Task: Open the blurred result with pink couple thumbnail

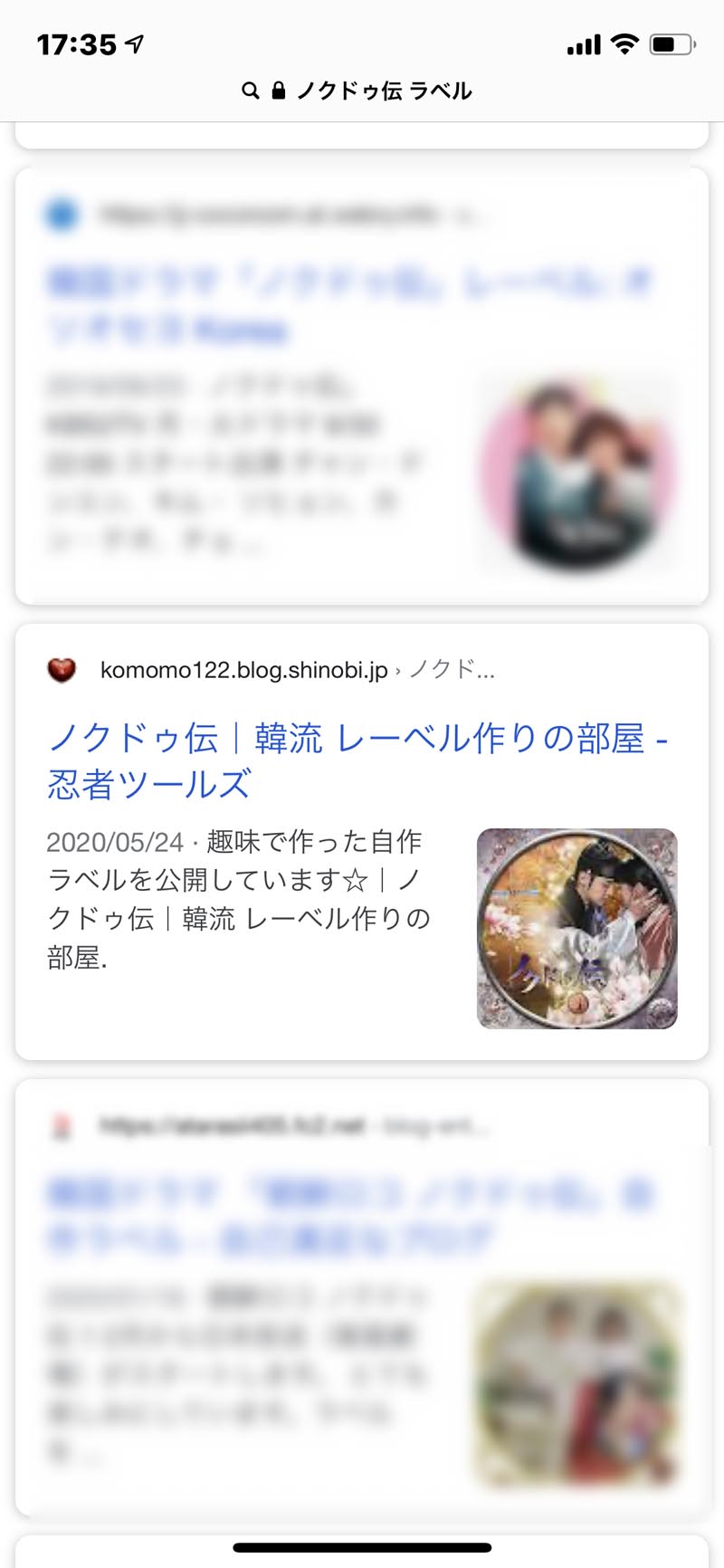Action: coord(348,305)
